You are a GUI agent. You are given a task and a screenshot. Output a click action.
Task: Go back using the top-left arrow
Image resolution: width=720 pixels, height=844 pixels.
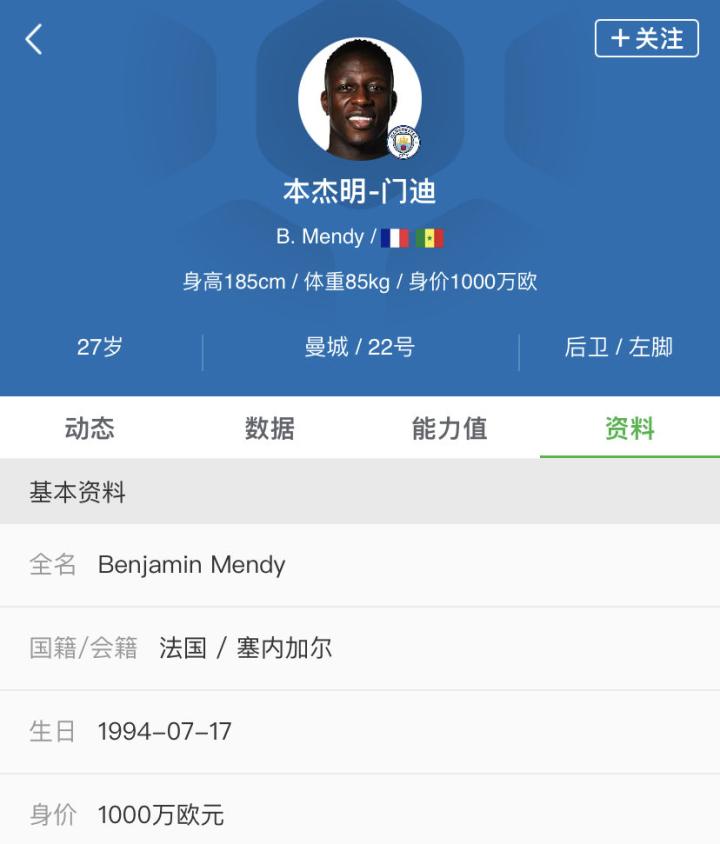[x=34, y=40]
